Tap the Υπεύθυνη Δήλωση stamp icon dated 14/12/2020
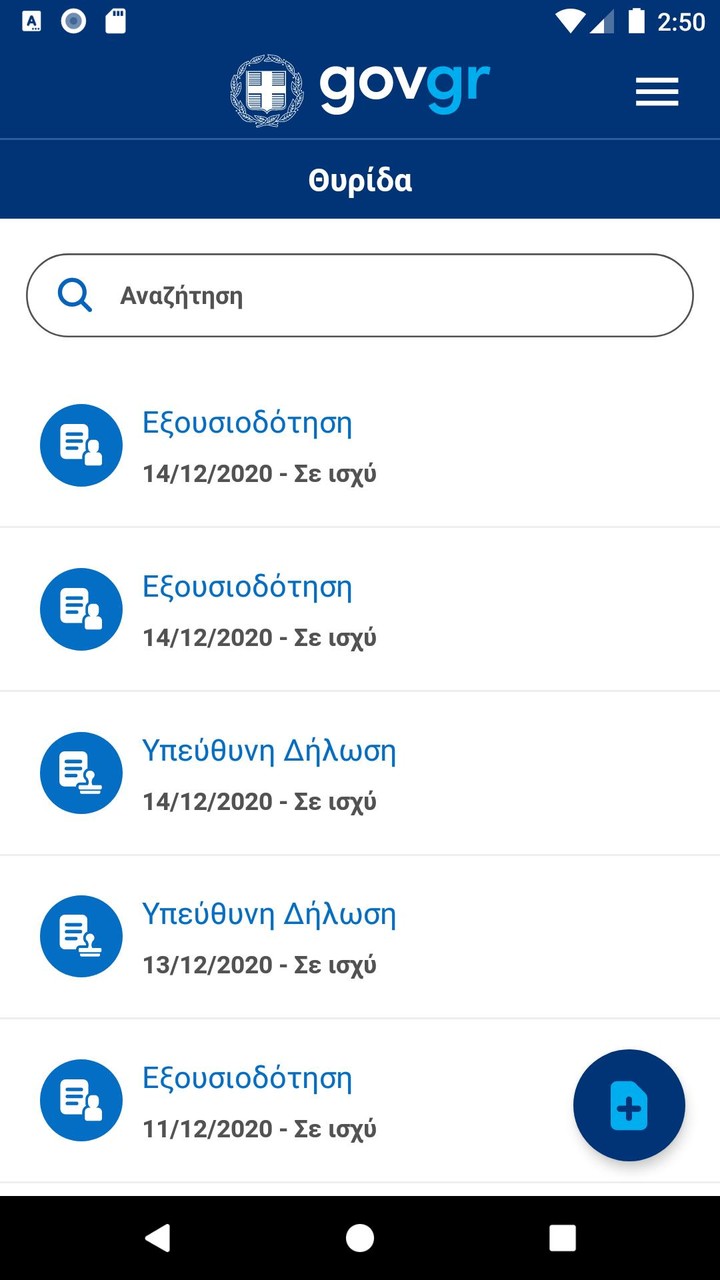The height and width of the screenshot is (1280, 720). [81, 773]
